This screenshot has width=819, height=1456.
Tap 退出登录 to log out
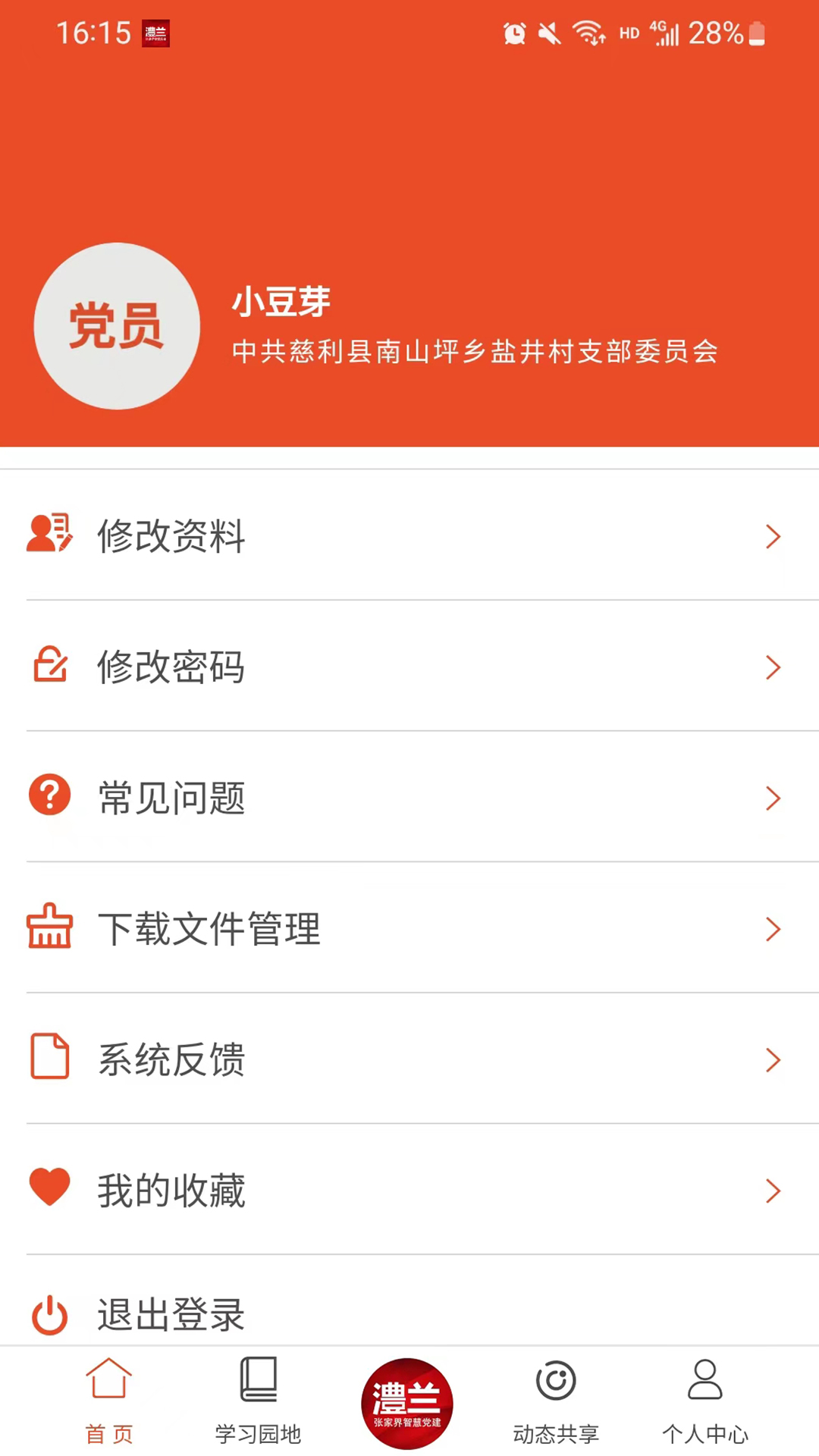click(409, 1312)
